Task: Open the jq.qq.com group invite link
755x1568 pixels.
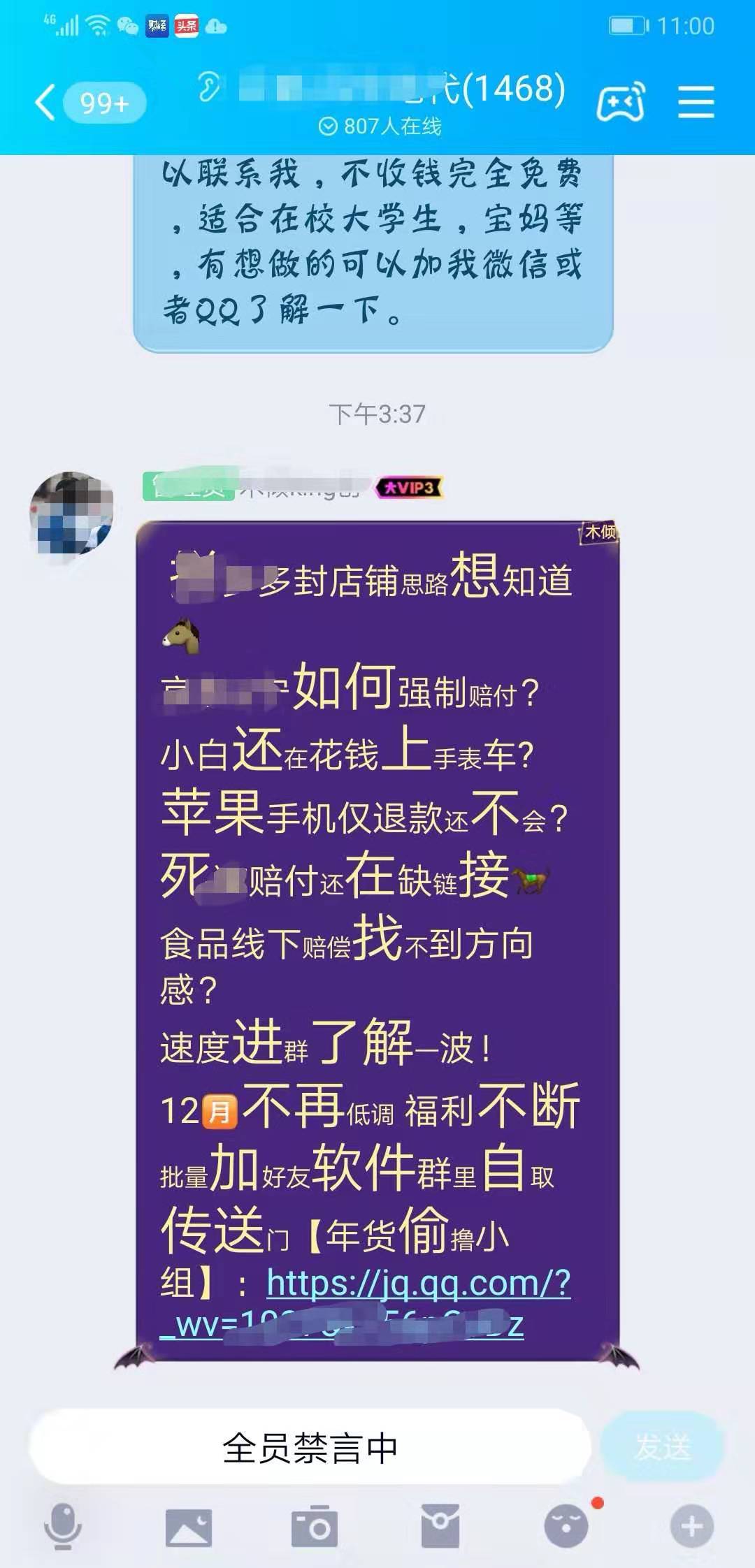Action: [418, 1284]
